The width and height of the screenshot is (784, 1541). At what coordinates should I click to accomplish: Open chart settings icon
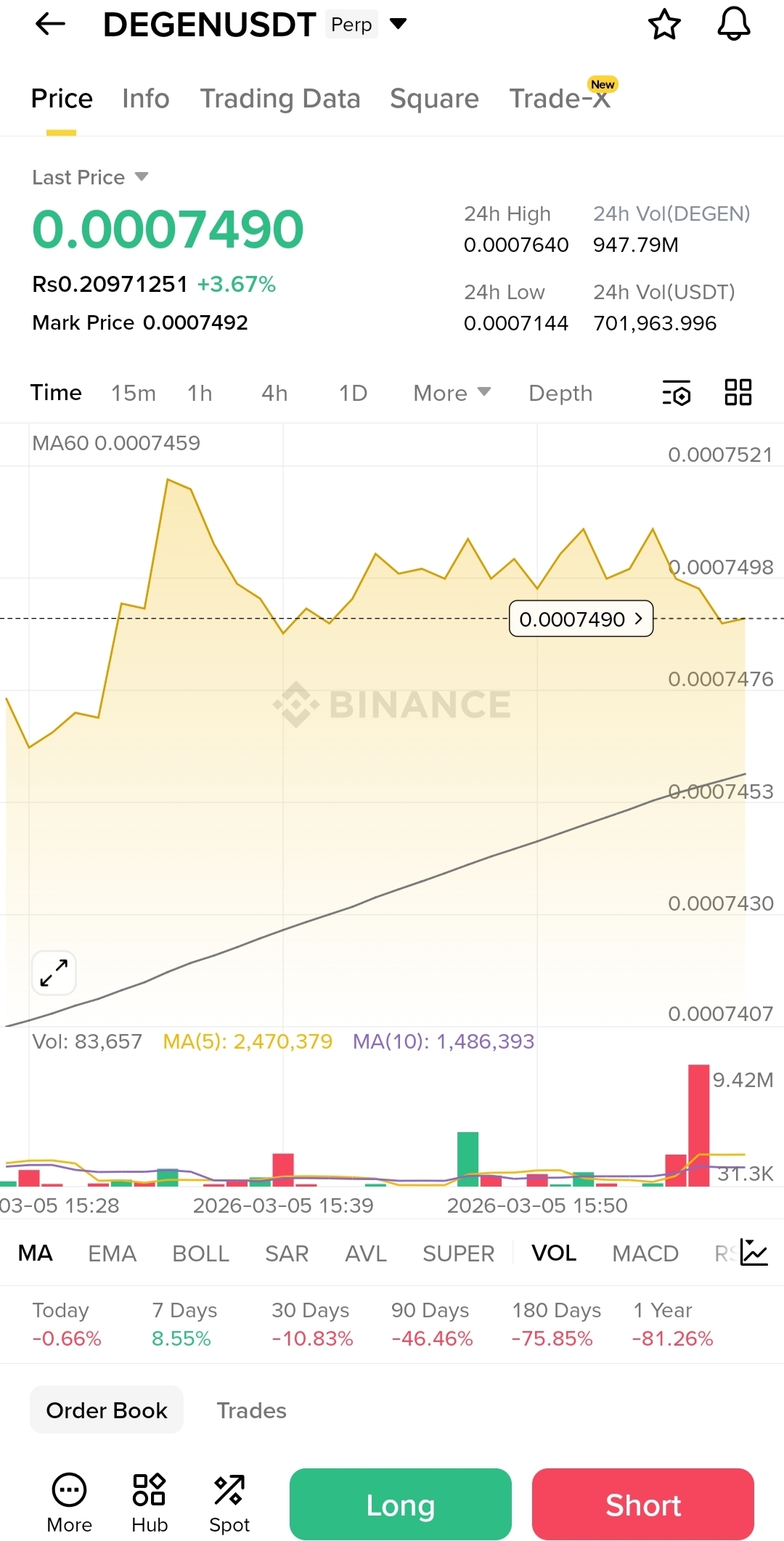click(677, 393)
